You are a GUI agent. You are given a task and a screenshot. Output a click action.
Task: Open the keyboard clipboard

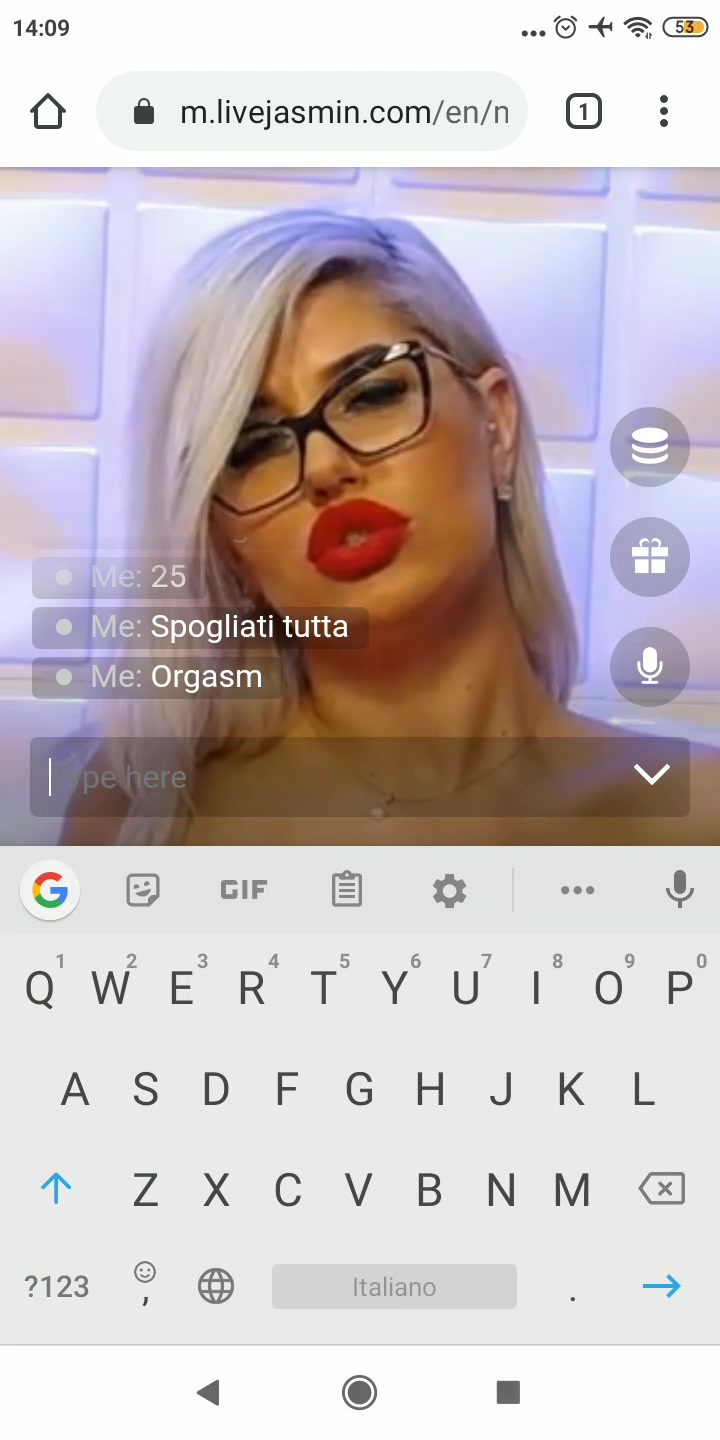click(347, 889)
